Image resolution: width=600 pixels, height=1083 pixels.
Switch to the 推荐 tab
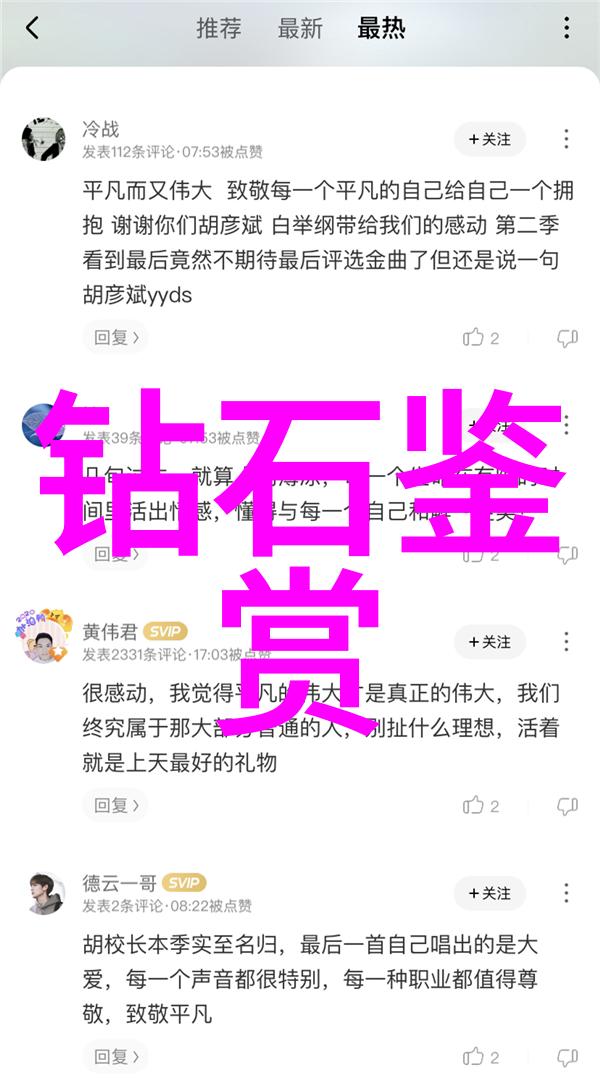[219, 28]
